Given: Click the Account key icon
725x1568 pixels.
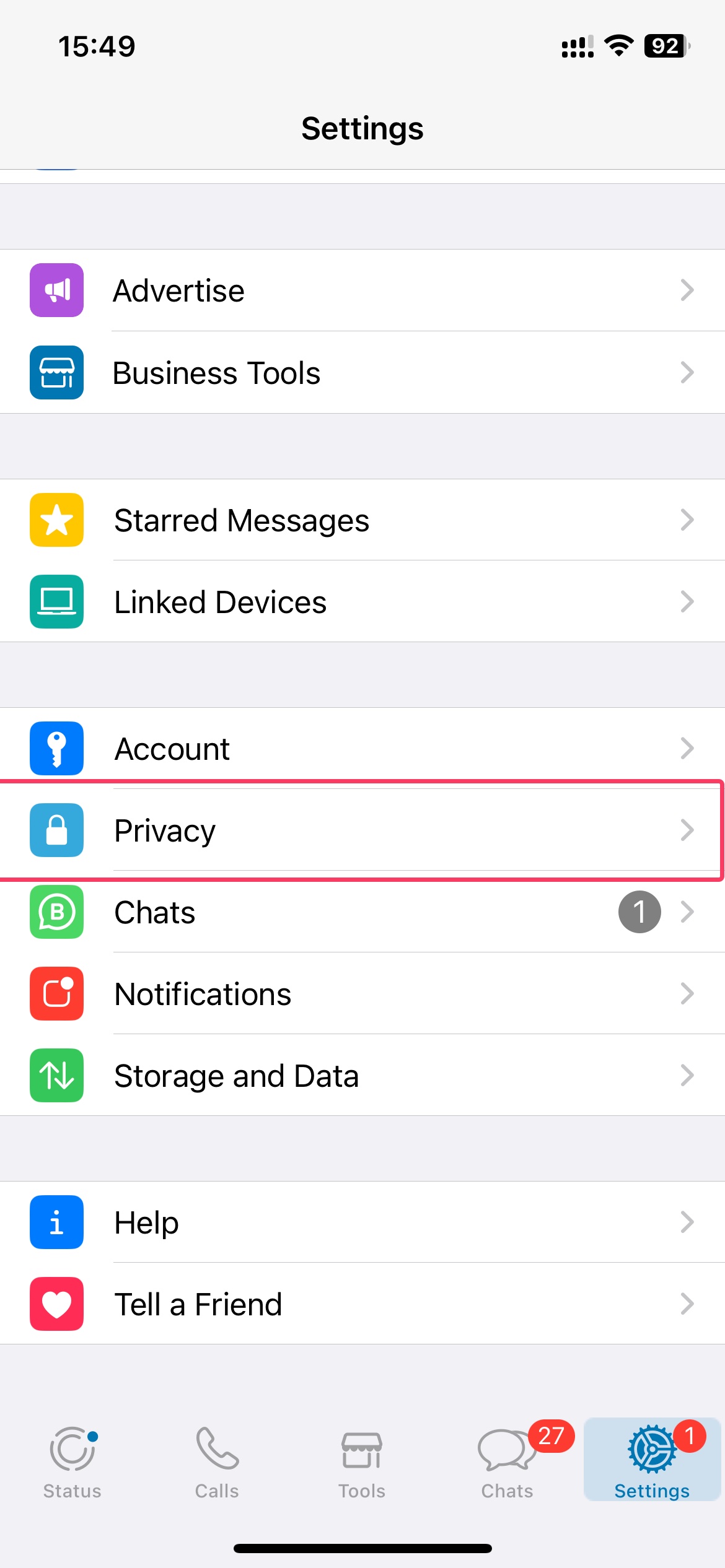Looking at the screenshot, I should (x=56, y=748).
